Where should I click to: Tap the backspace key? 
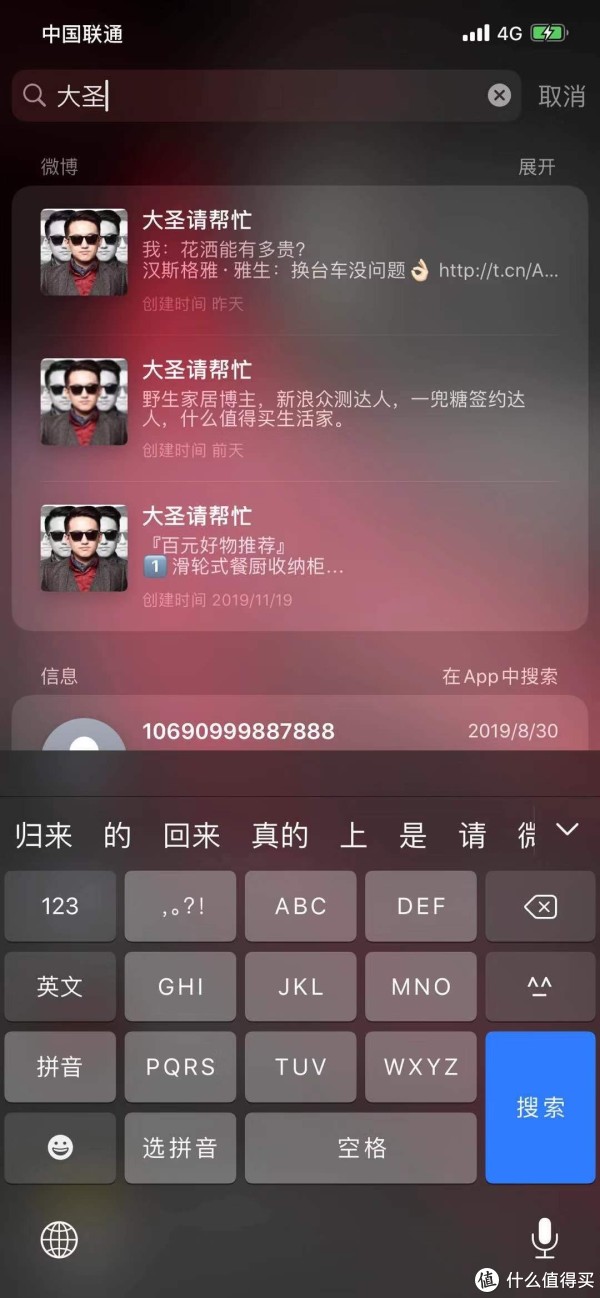pos(540,906)
